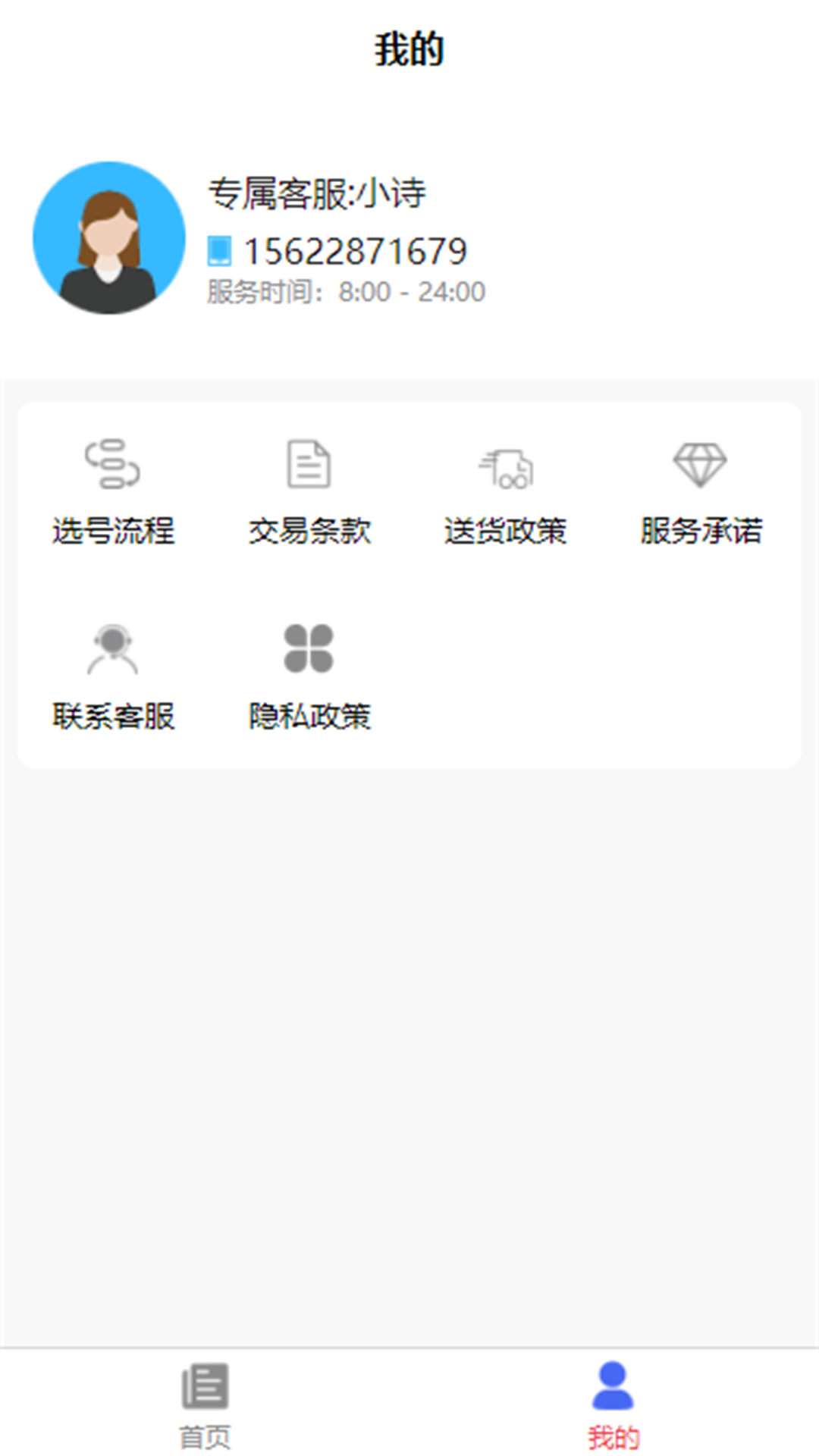This screenshot has height=1456, width=819.
Task: Open 隐私政策 privacy policy
Action: [309, 676]
